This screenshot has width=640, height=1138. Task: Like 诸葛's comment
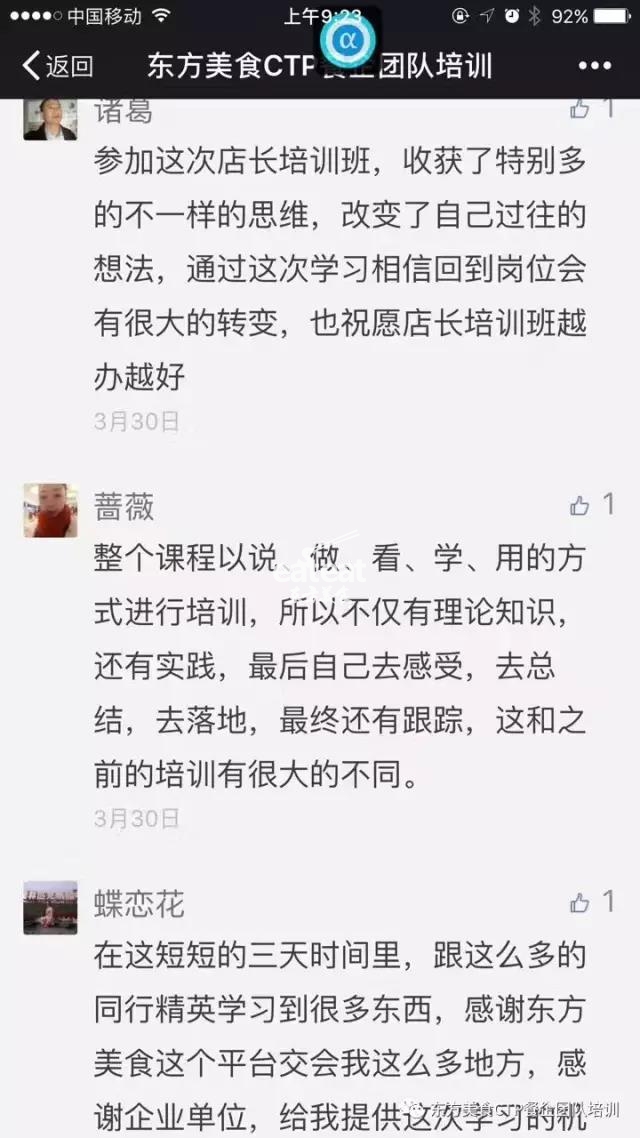point(580,107)
